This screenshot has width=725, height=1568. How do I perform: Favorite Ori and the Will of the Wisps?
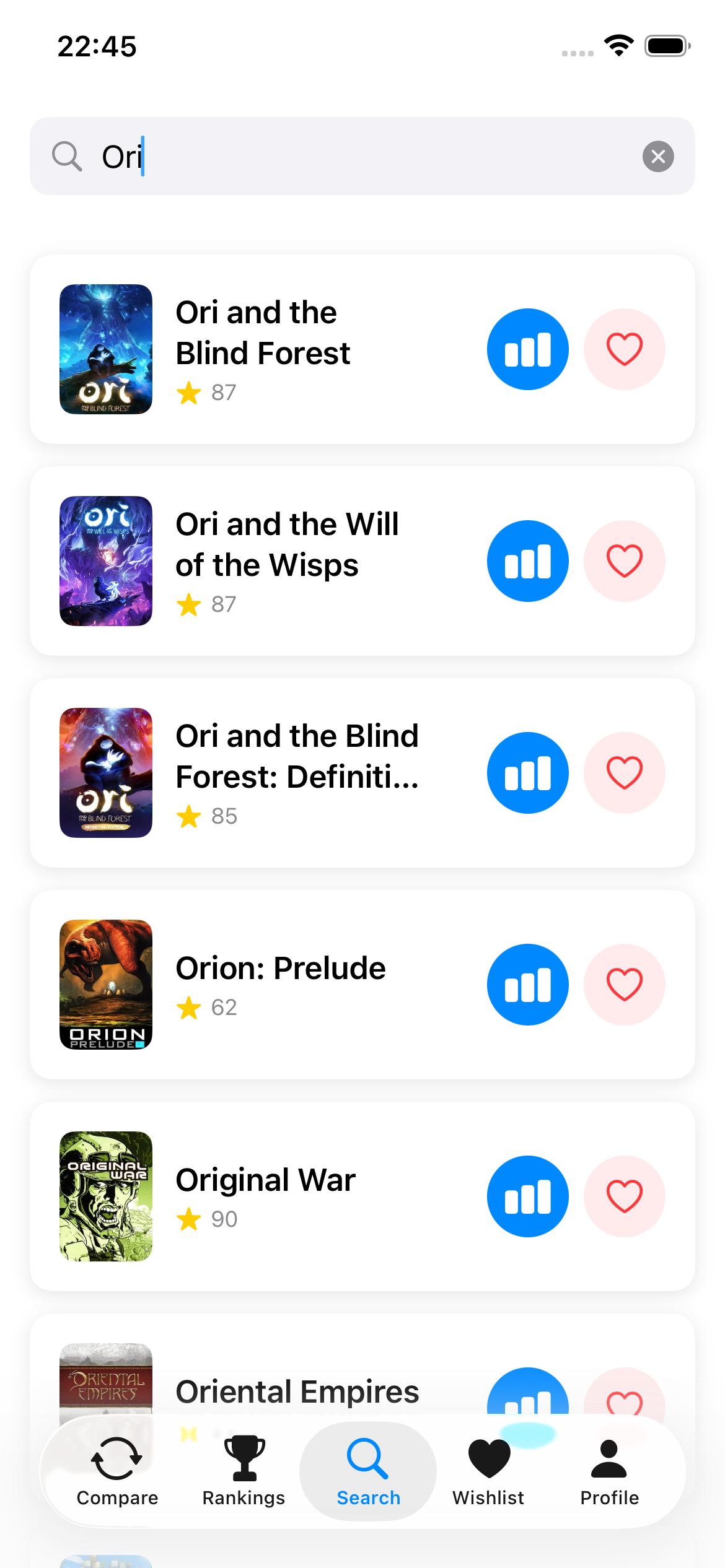coord(624,560)
